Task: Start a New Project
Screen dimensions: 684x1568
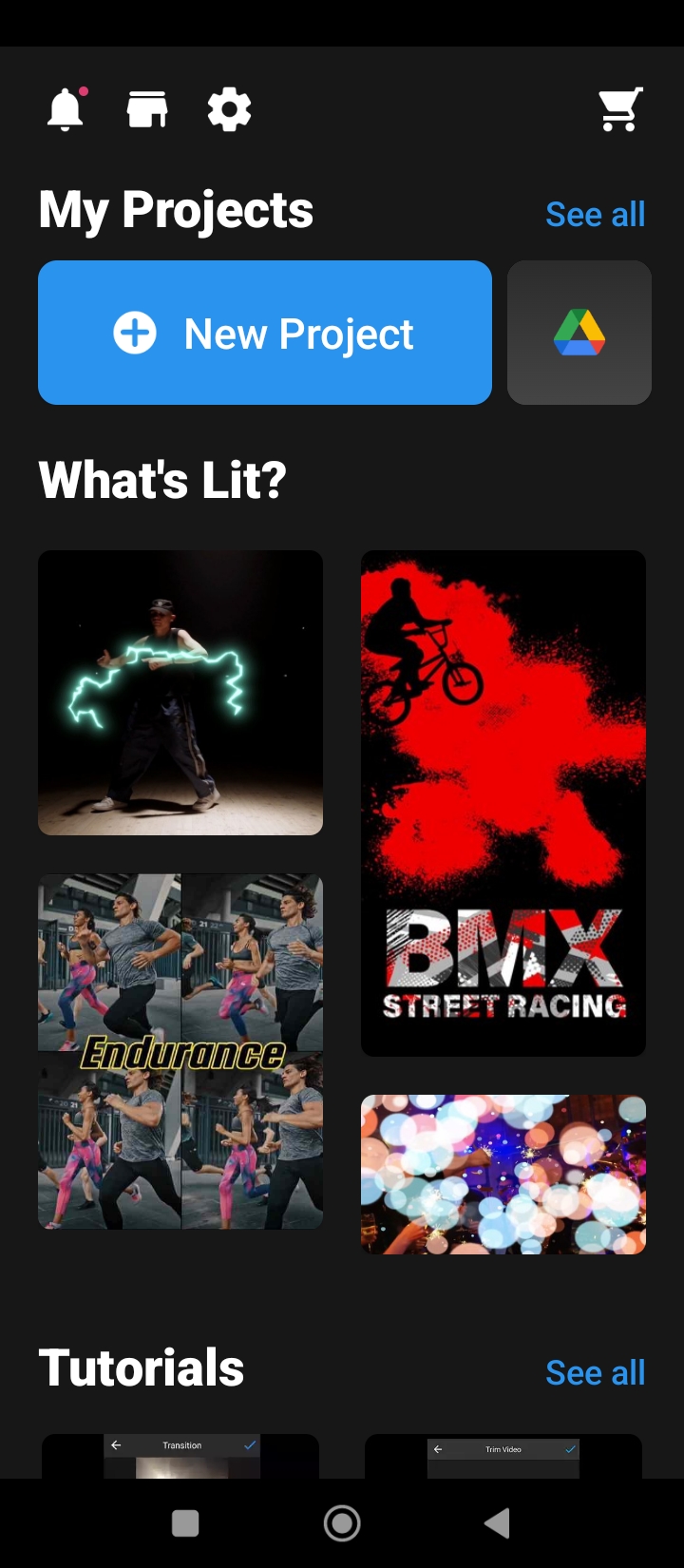Action: 265,333
